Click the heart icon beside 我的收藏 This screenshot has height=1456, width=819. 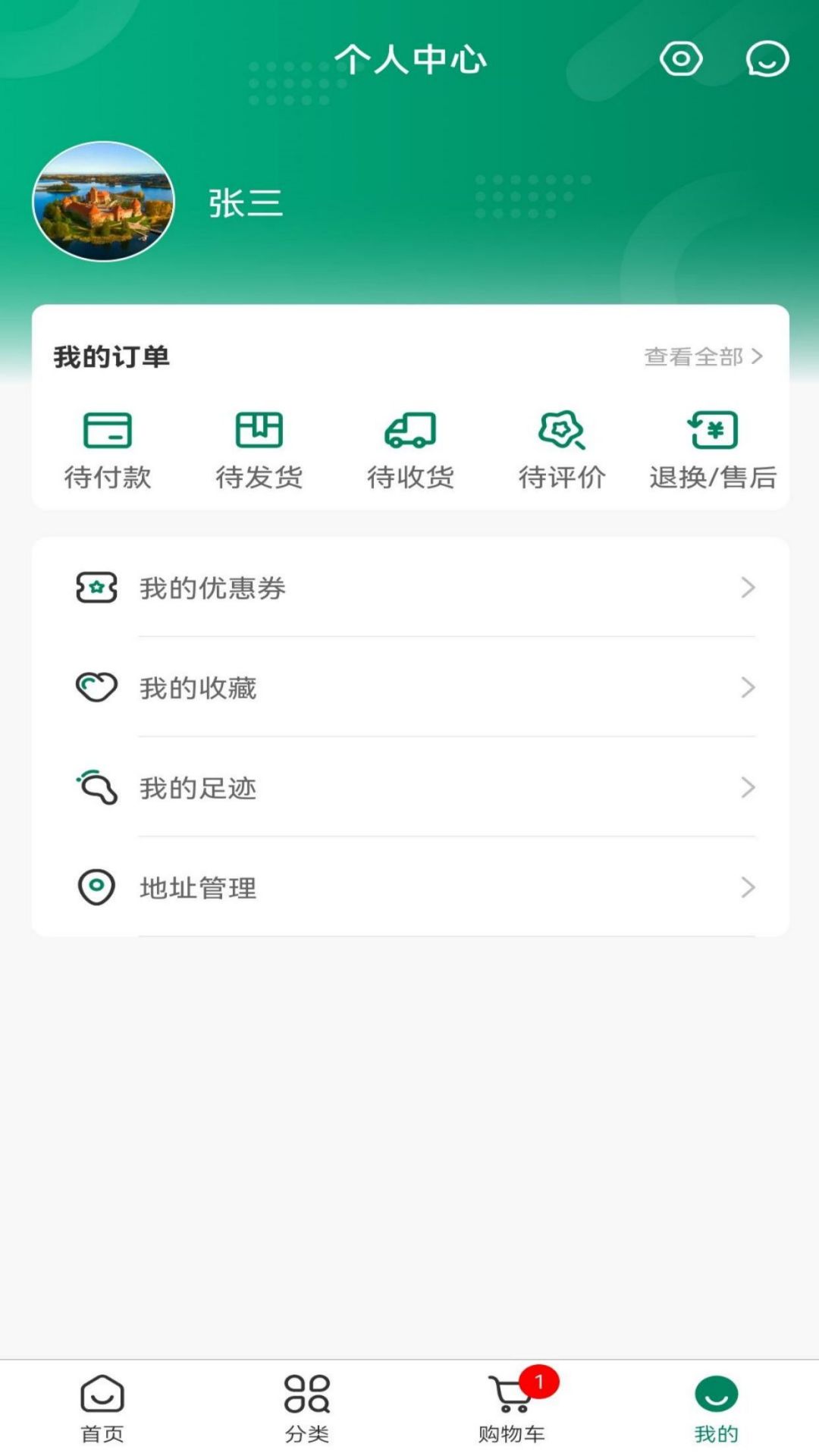97,688
